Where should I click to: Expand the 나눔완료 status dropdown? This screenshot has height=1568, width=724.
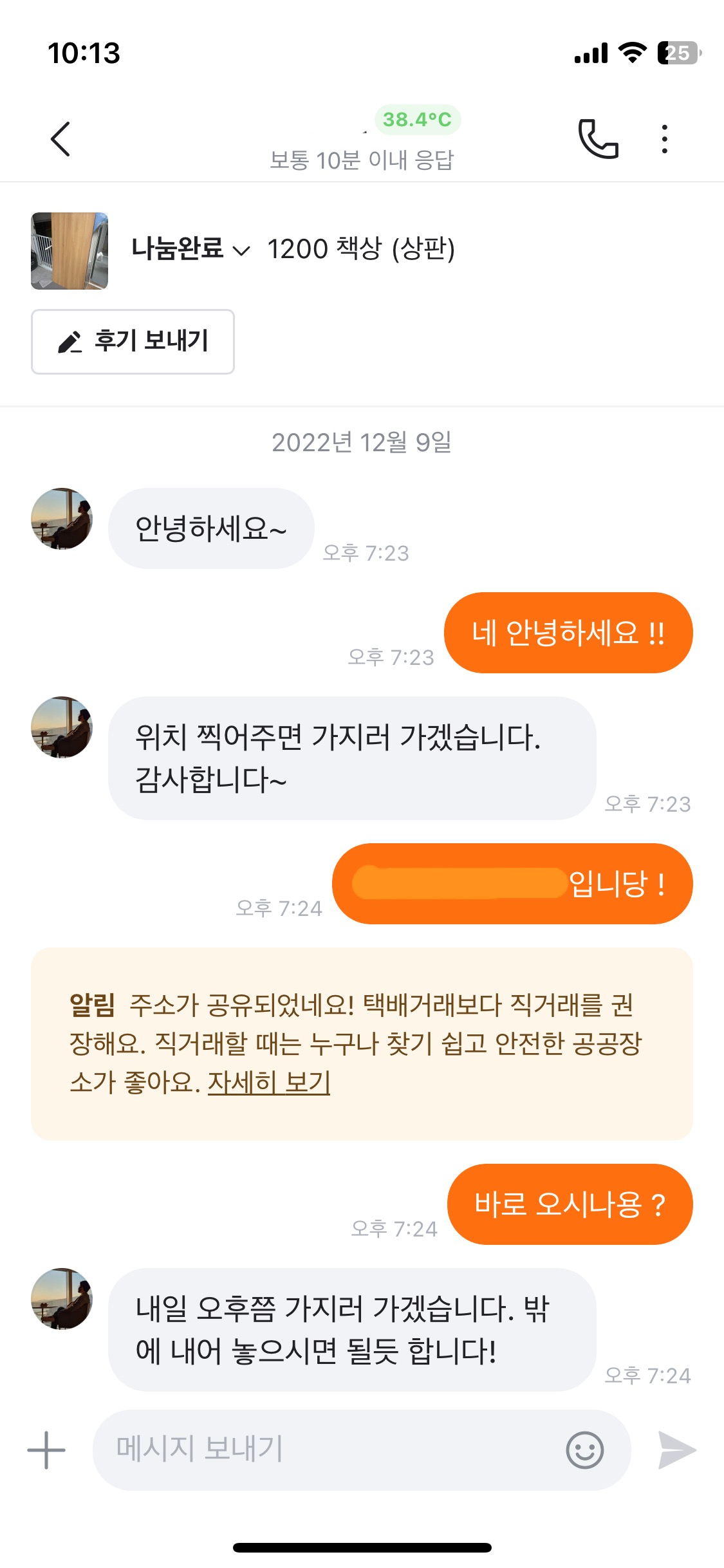pyautogui.click(x=190, y=249)
